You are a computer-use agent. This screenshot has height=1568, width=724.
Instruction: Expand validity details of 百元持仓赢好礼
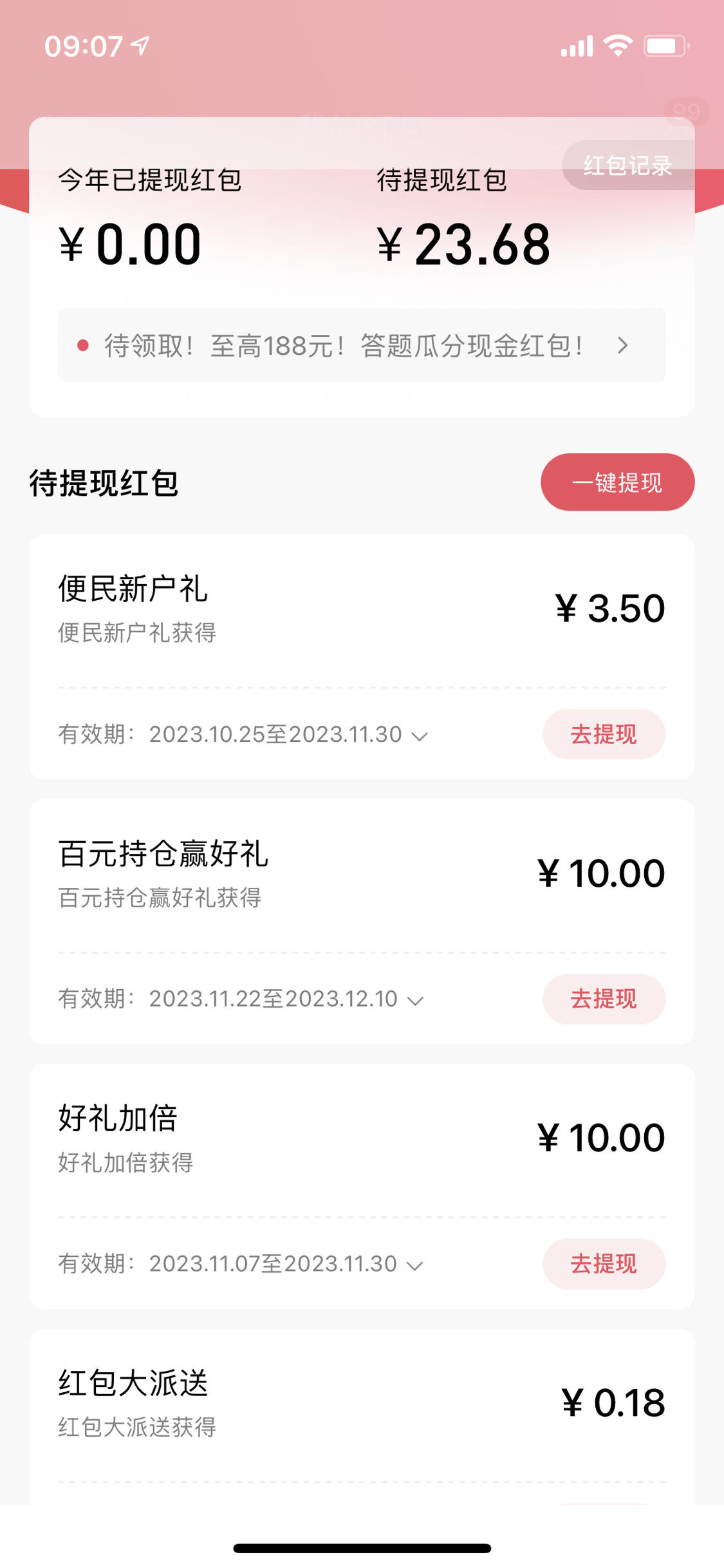click(x=416, y=1000)
